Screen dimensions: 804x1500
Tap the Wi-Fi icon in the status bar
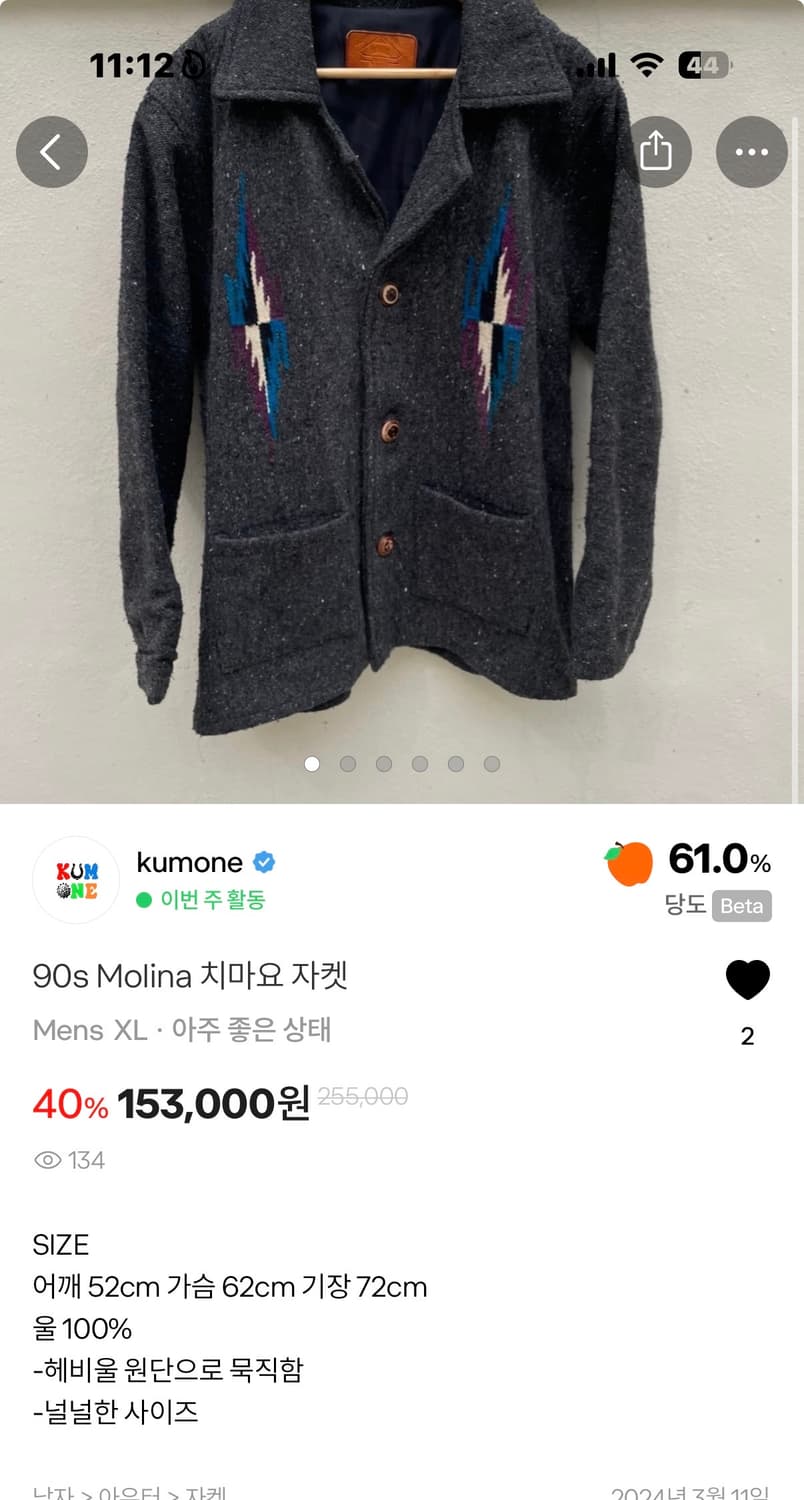(646, 63)
